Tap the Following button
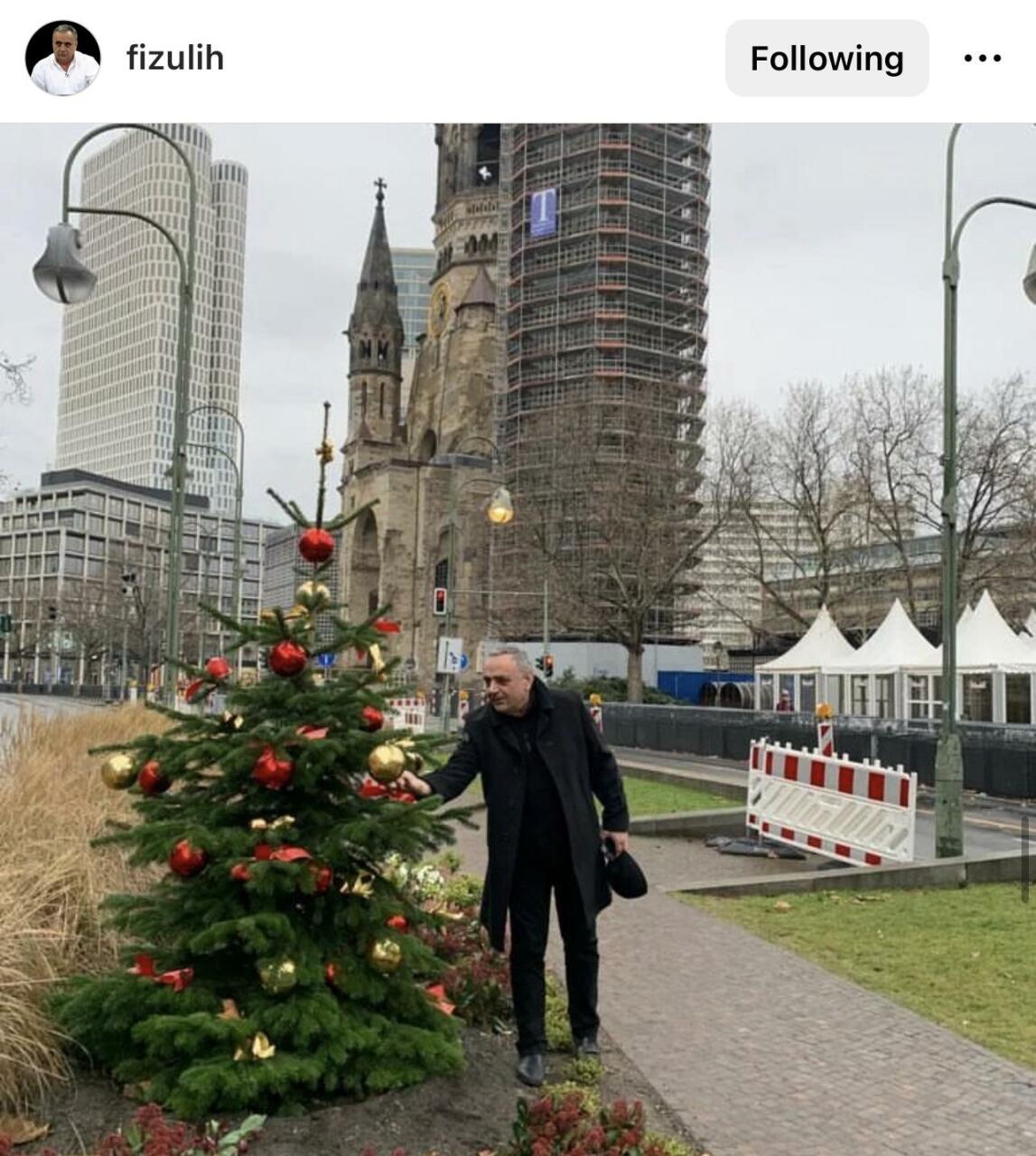The width and height of the screenshot is (1036, 1156). point(826,59)
